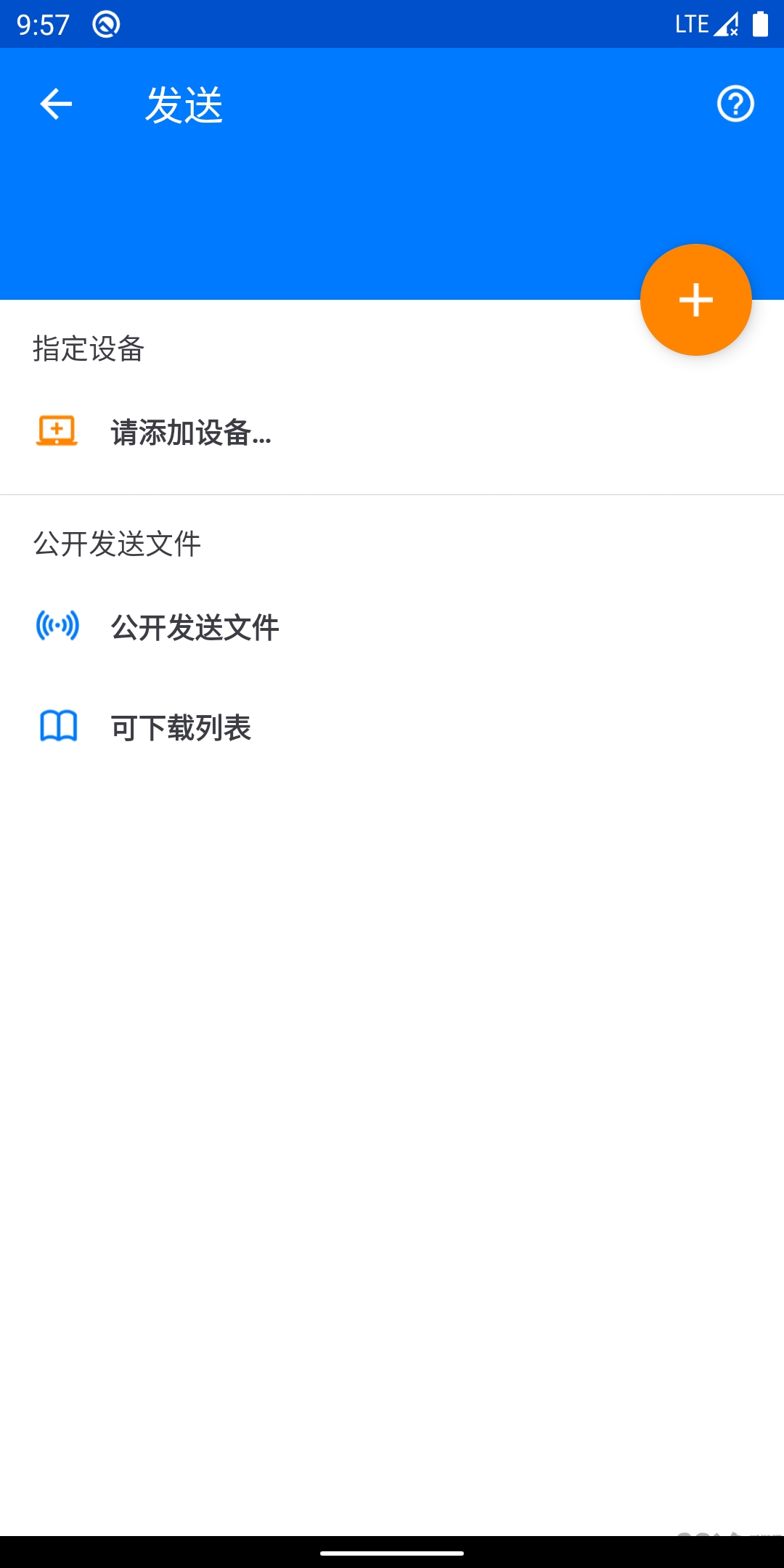Open the help question mark icon
784x1568 pixels.
735,104
